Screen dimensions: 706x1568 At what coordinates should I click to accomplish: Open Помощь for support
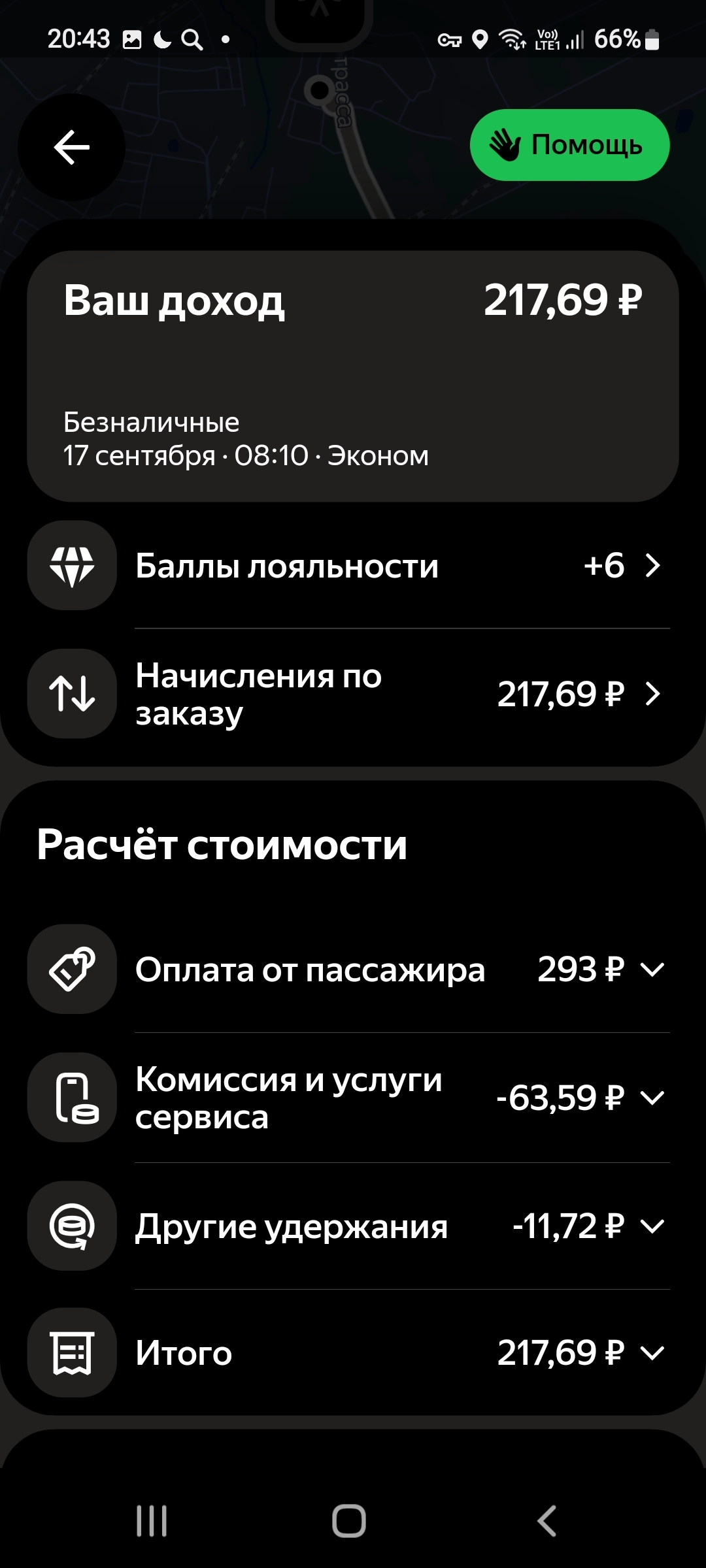(x=569, y=145)
